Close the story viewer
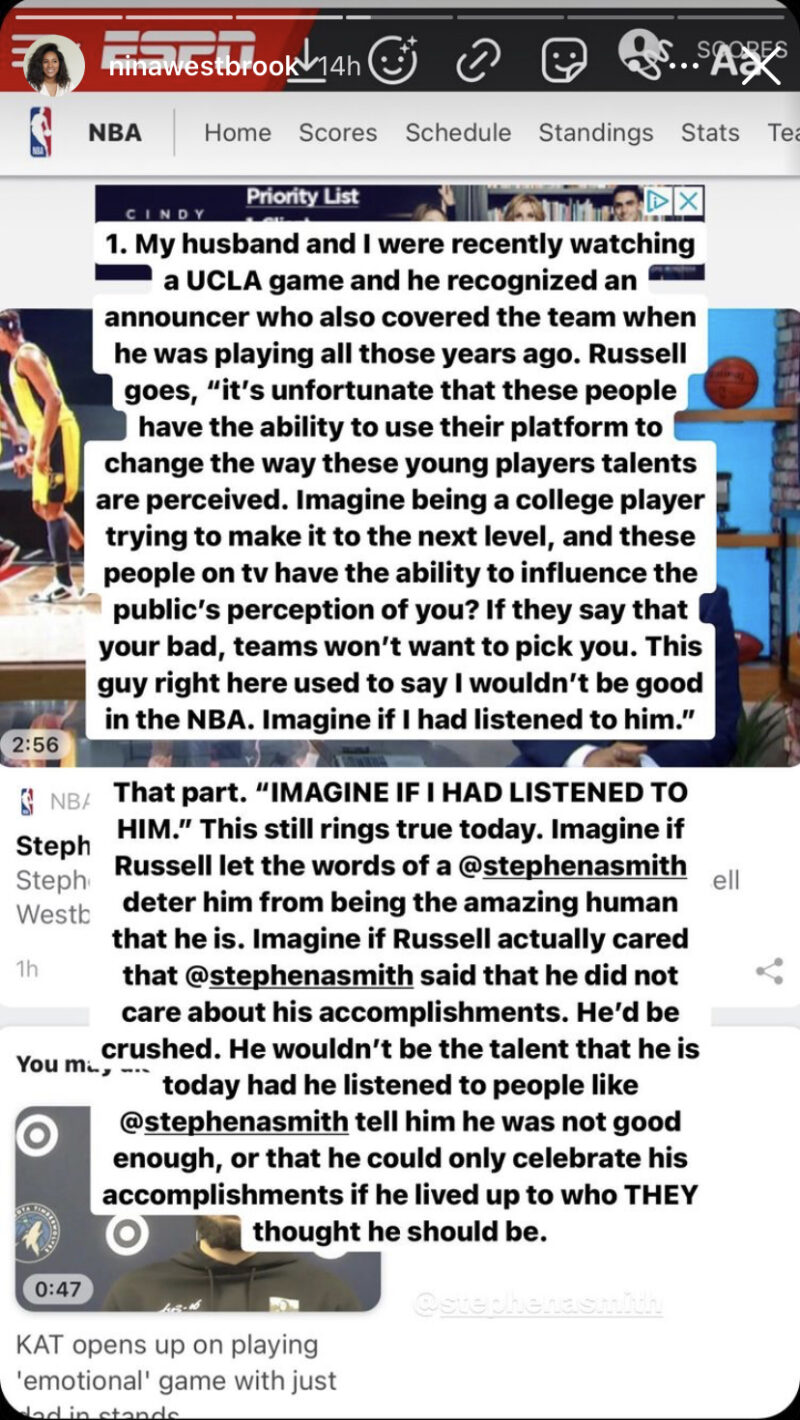Screen dimensions: 800x1420 click(760, 66)
